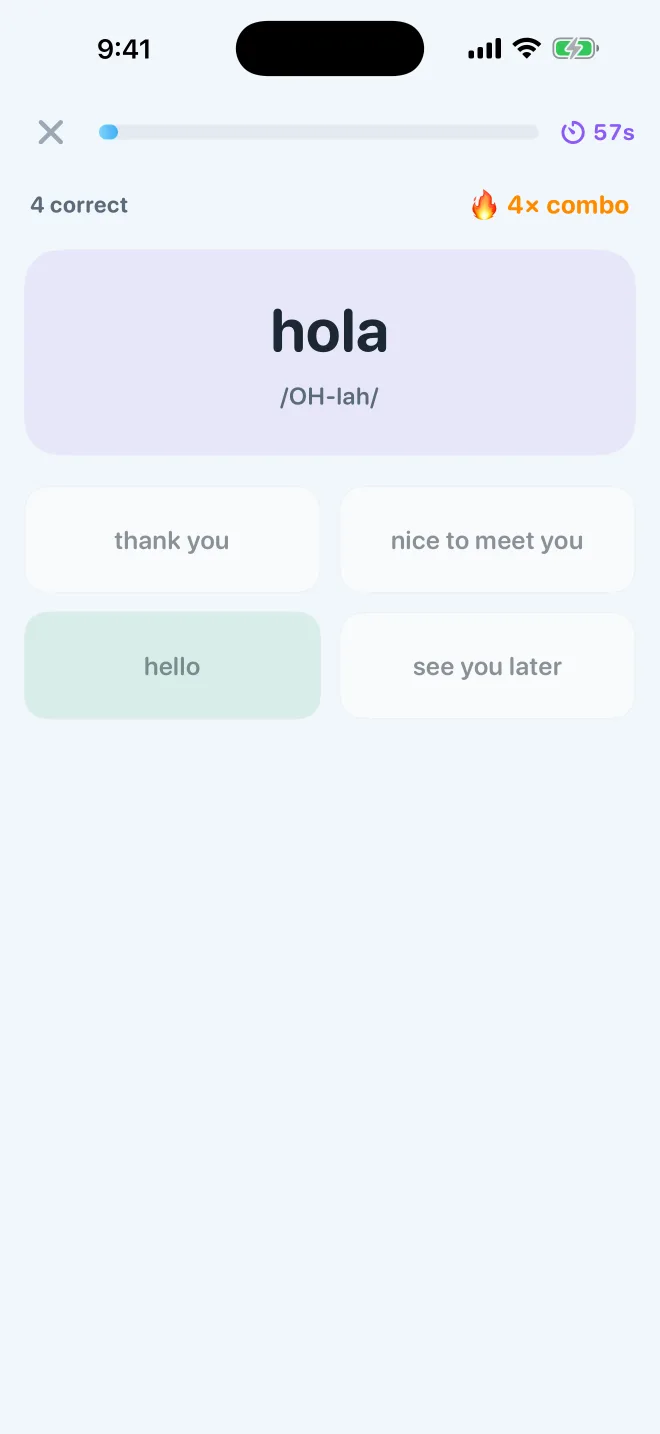Screen dimensions: 660x1434
Task: Pick "hello" as the translation
Action: coord(172,666)
